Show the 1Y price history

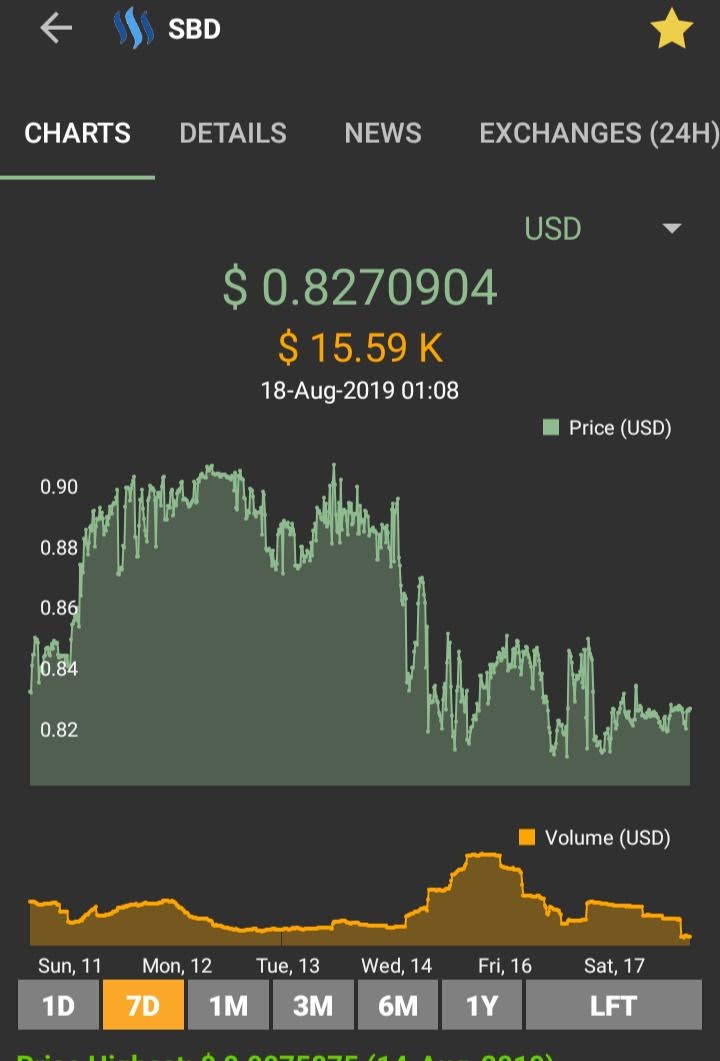tap(481, 1005)
